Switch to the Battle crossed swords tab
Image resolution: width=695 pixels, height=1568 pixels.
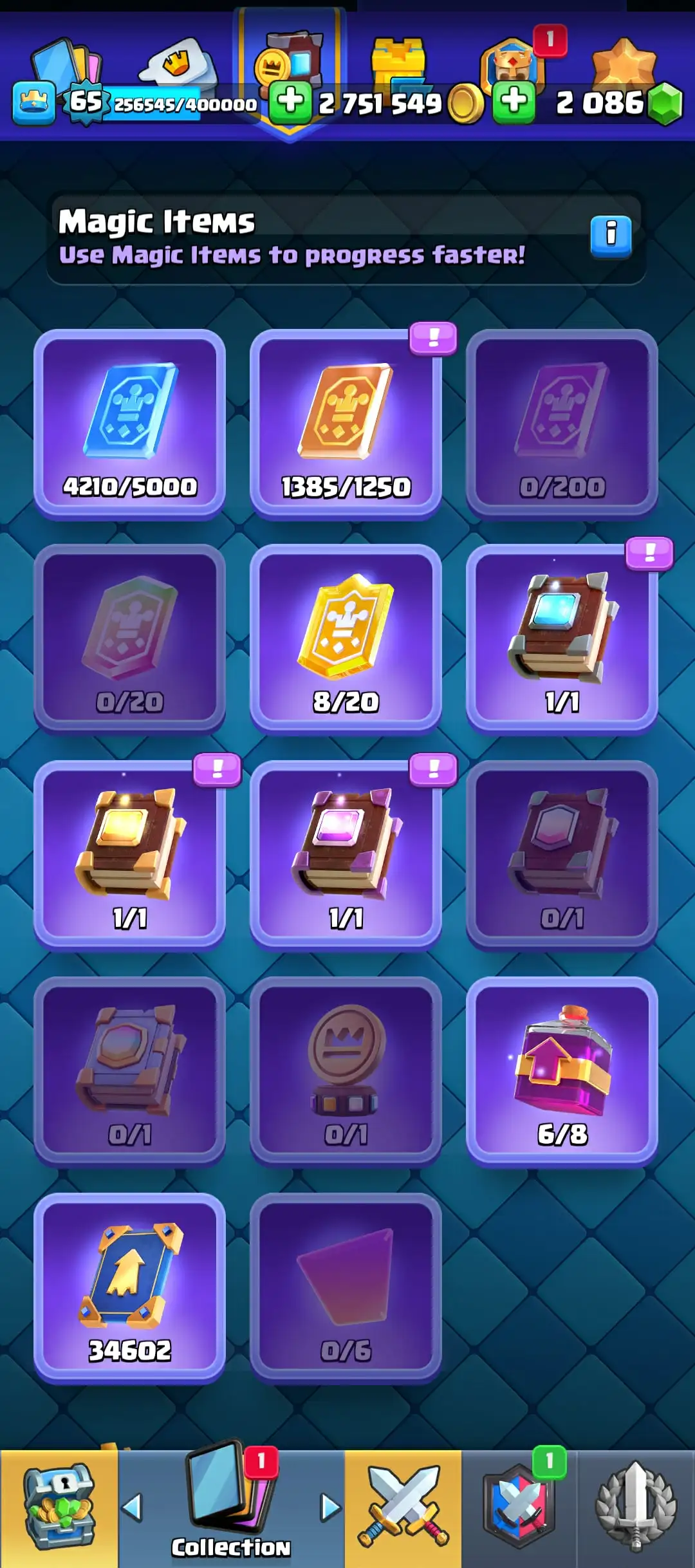coord(403,1507)
